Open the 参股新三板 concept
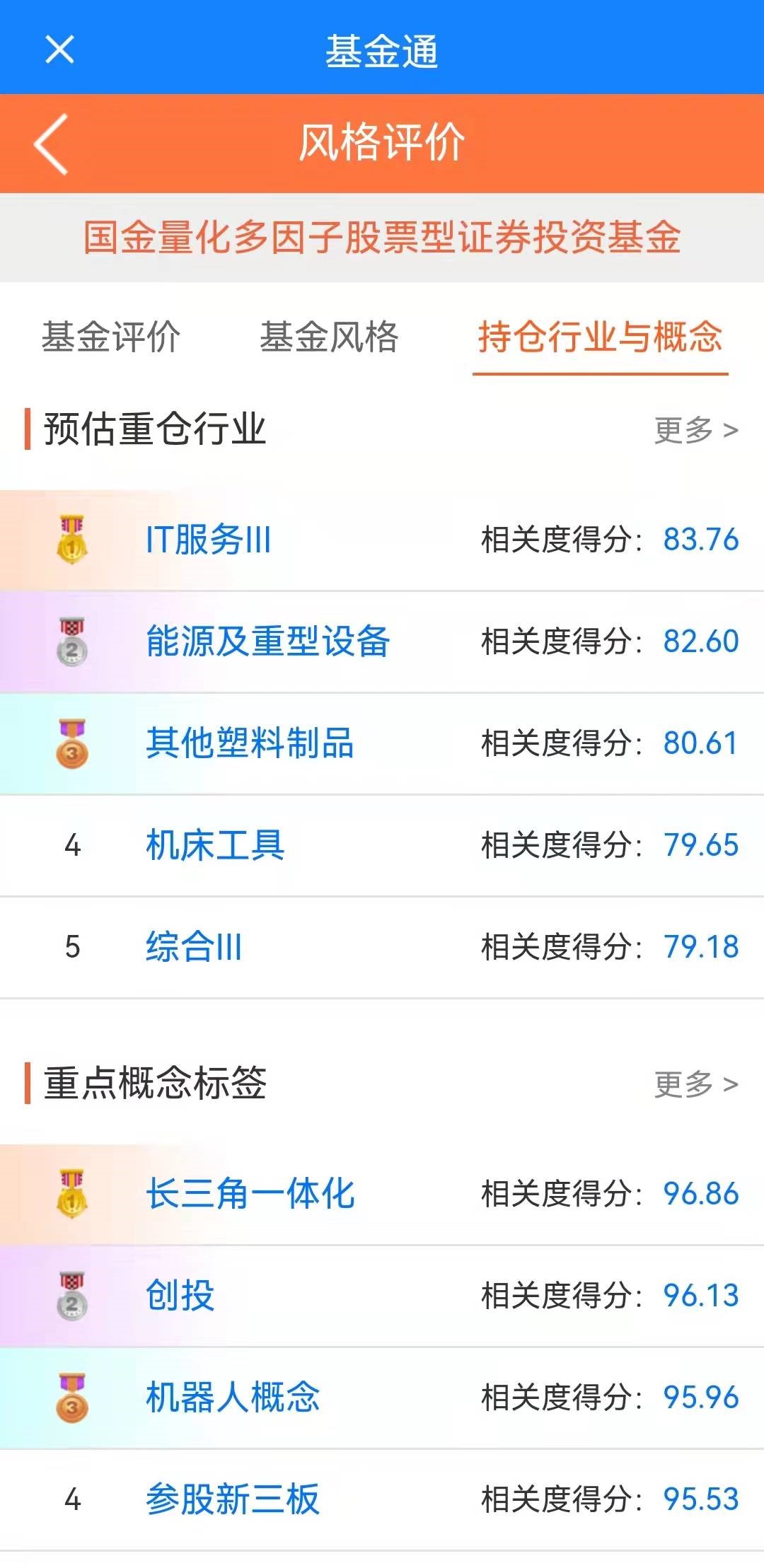The width and height of the screenshot is (764, 1568). pyautogui.click(x=233, y=1499)
